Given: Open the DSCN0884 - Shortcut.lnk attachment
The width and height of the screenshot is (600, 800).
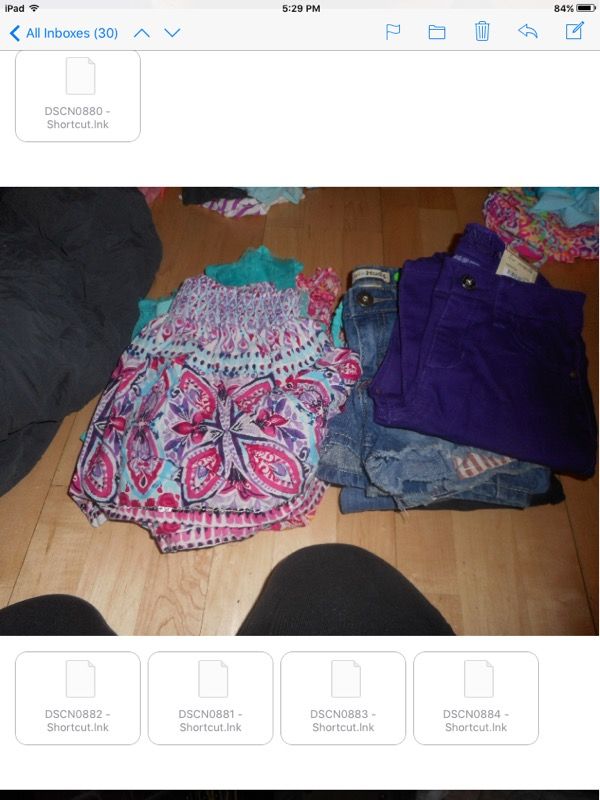Looking at the screenshot, I should [x=476, y=698].
